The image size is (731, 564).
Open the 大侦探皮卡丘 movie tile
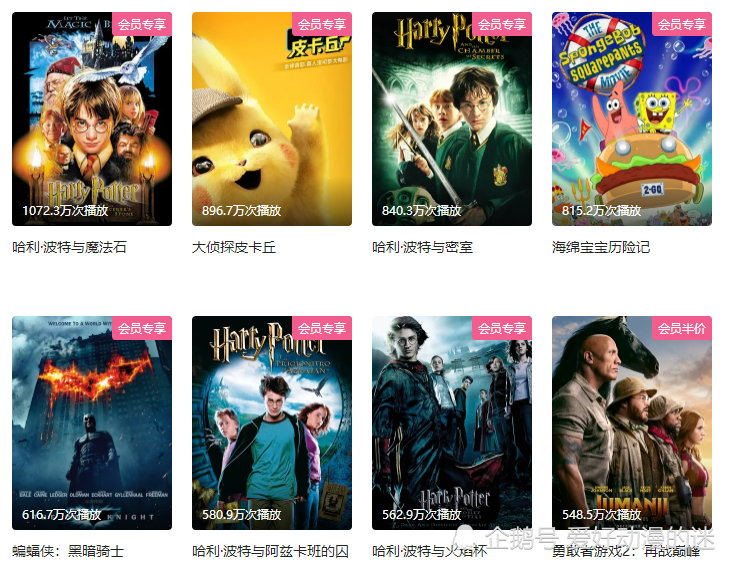tap(272, 118)
